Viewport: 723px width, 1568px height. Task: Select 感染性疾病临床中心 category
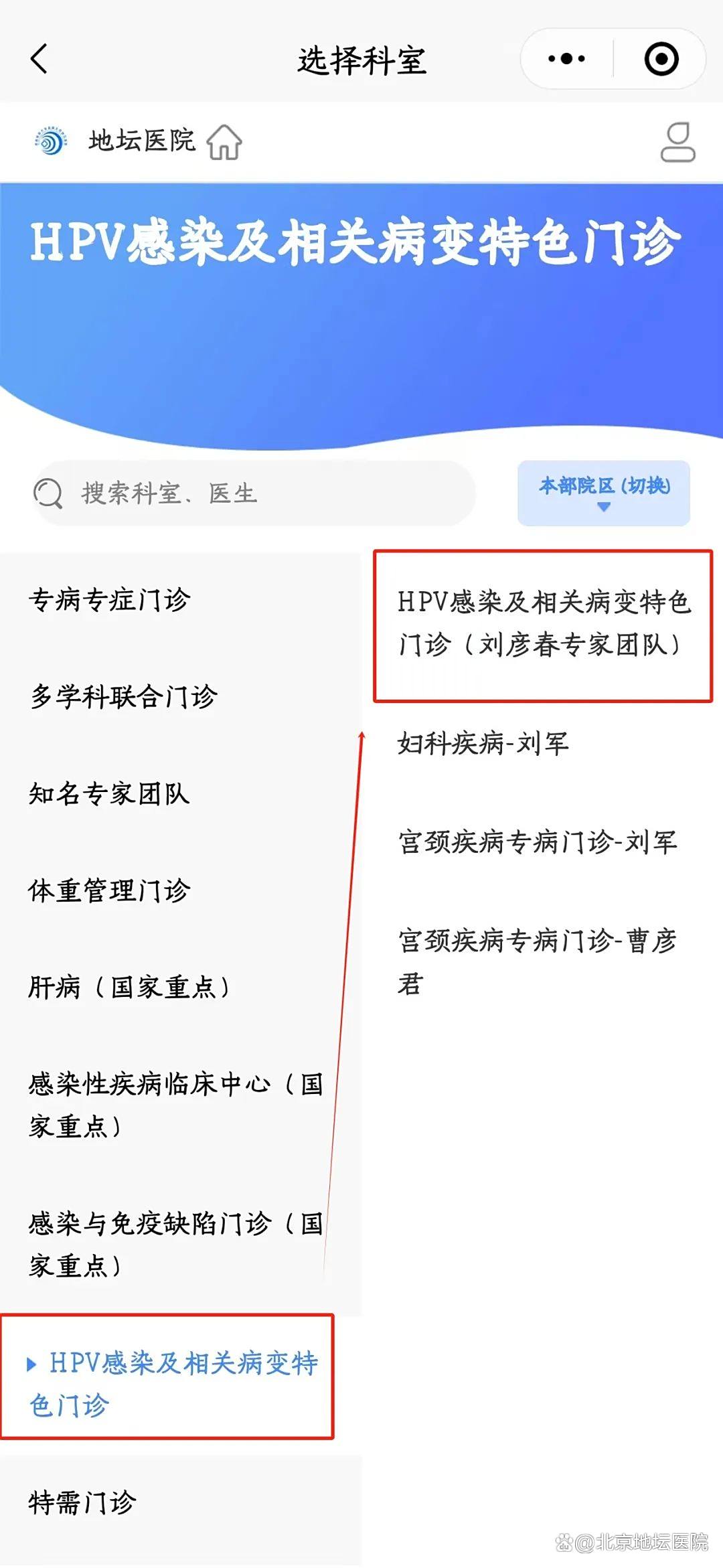(x=175, y=1105)
